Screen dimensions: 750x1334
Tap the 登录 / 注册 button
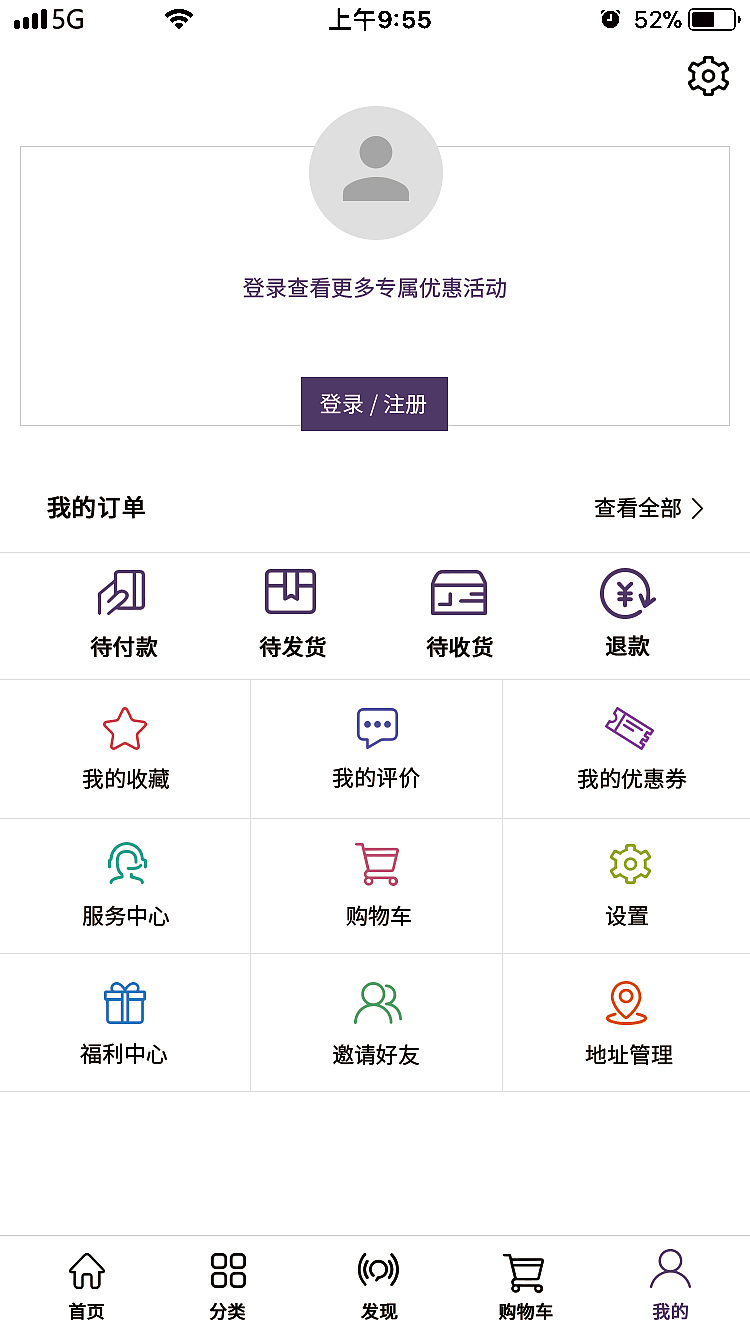[374, 403]
